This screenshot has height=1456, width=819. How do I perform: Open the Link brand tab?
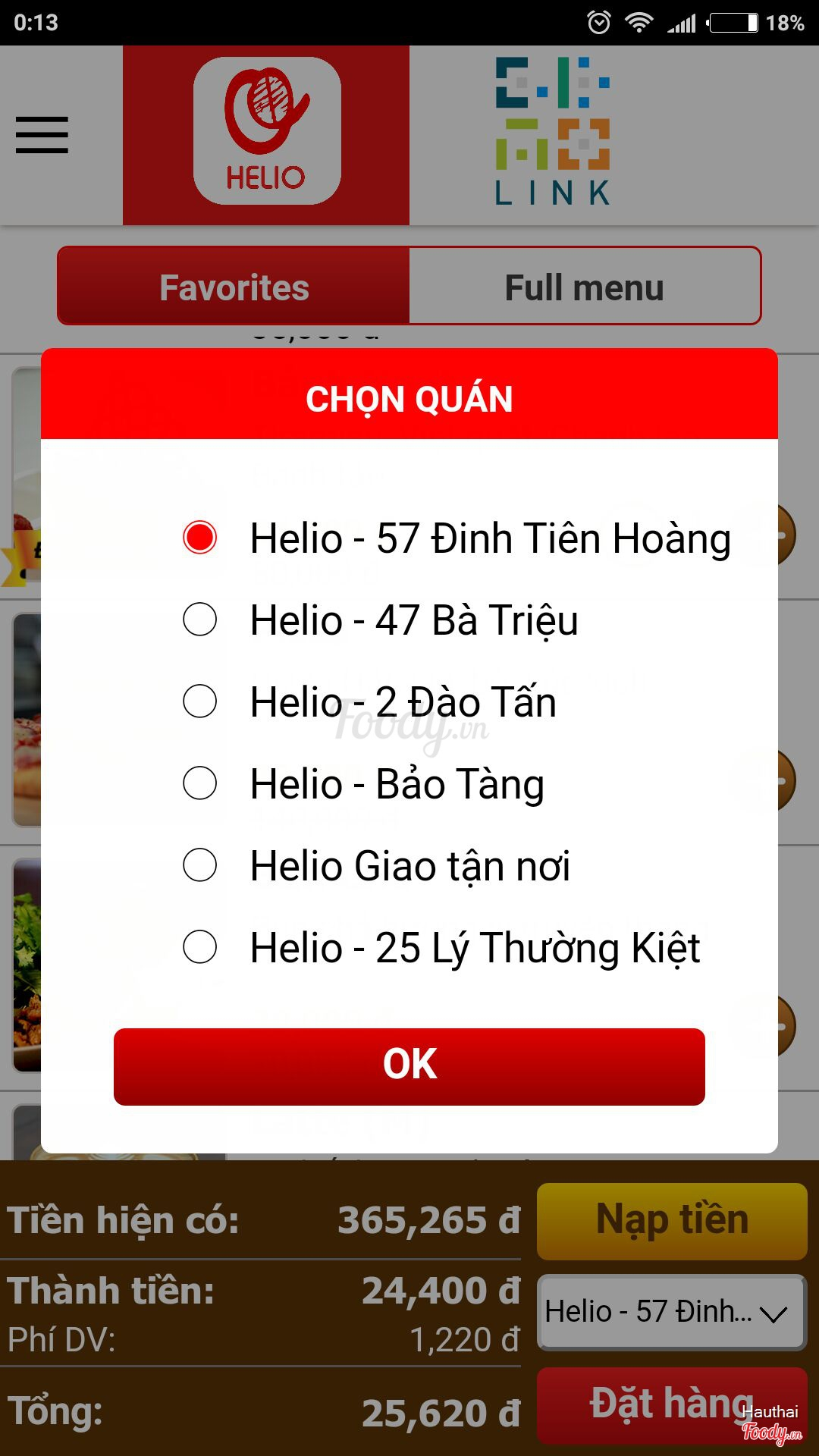[x=552, y=135]
